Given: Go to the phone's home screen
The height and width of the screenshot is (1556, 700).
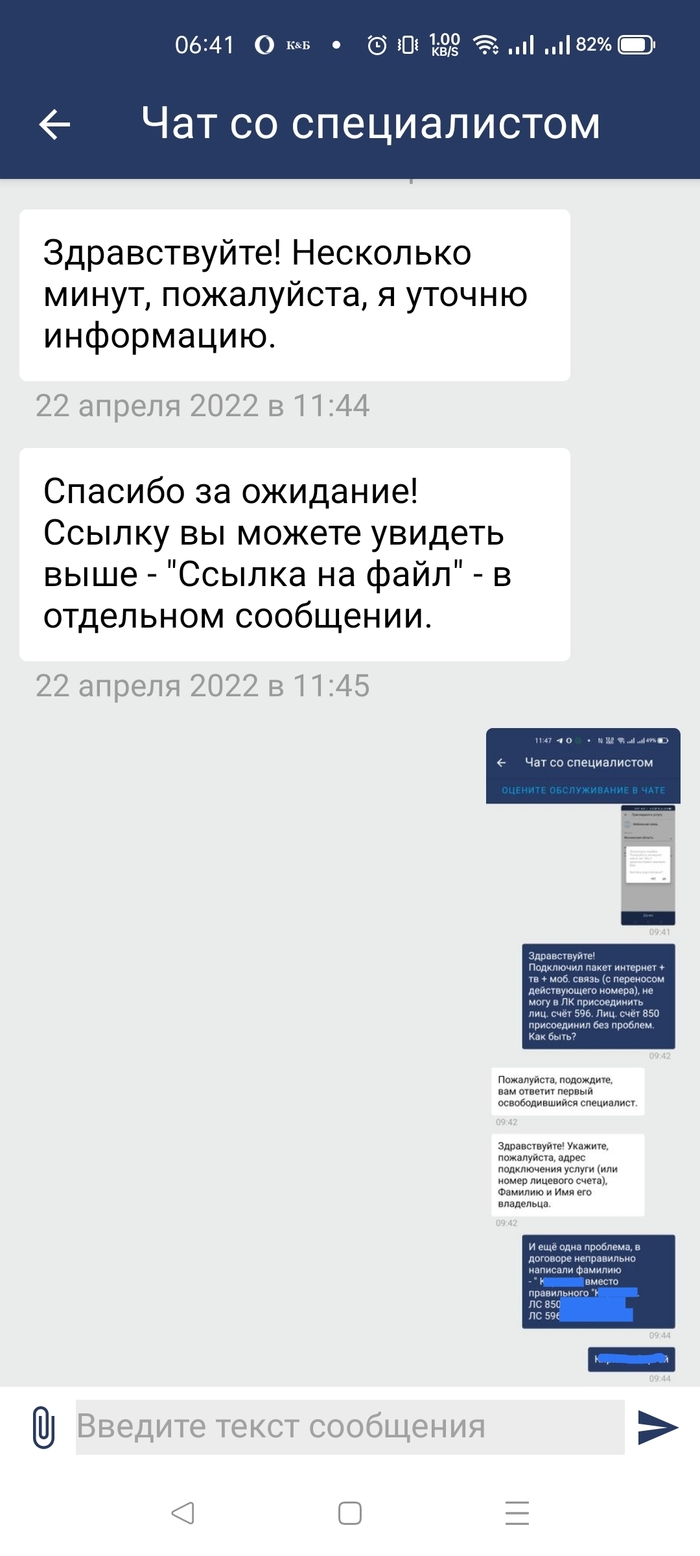Looking at the screenshot, I should coord(349,1513).
